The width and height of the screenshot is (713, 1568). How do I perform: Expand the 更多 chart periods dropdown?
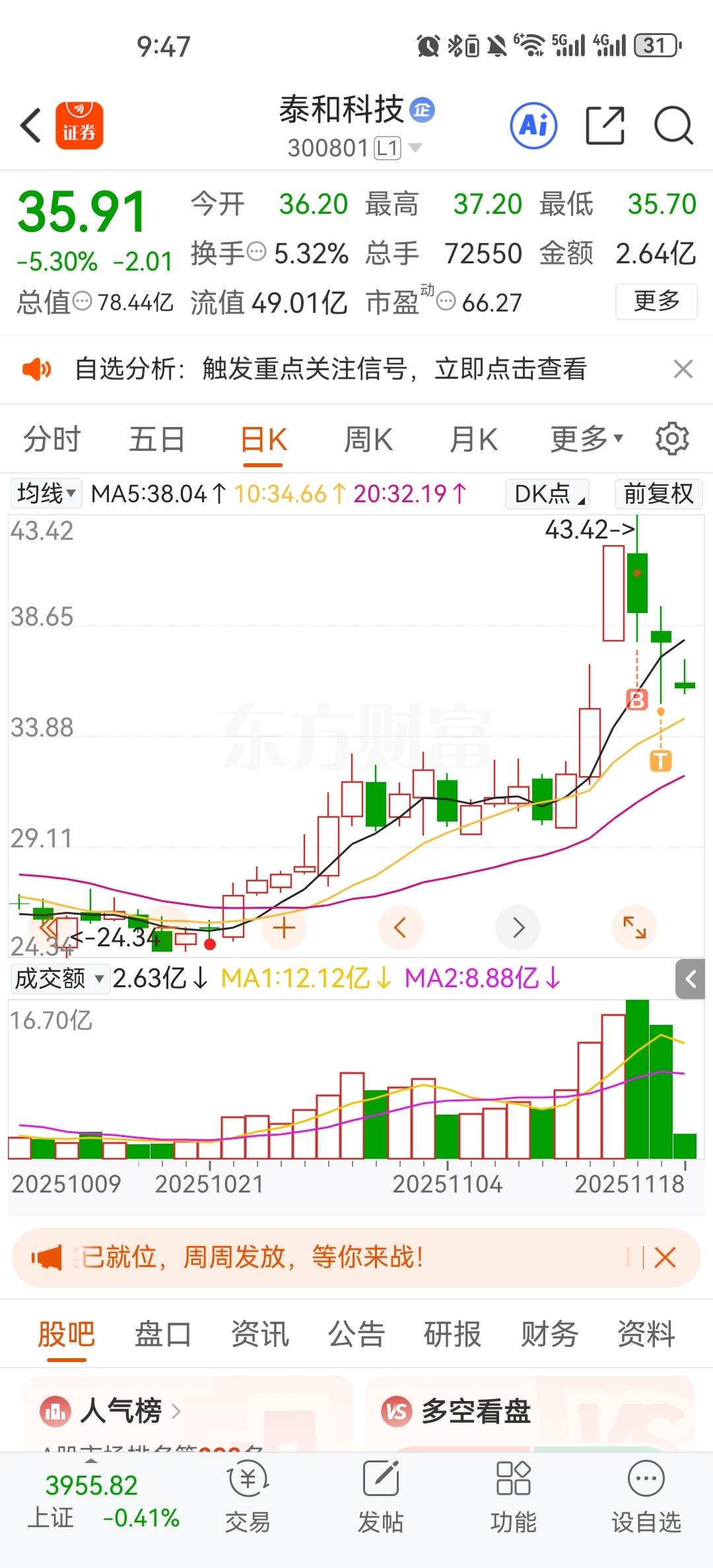tap(586, 440)
